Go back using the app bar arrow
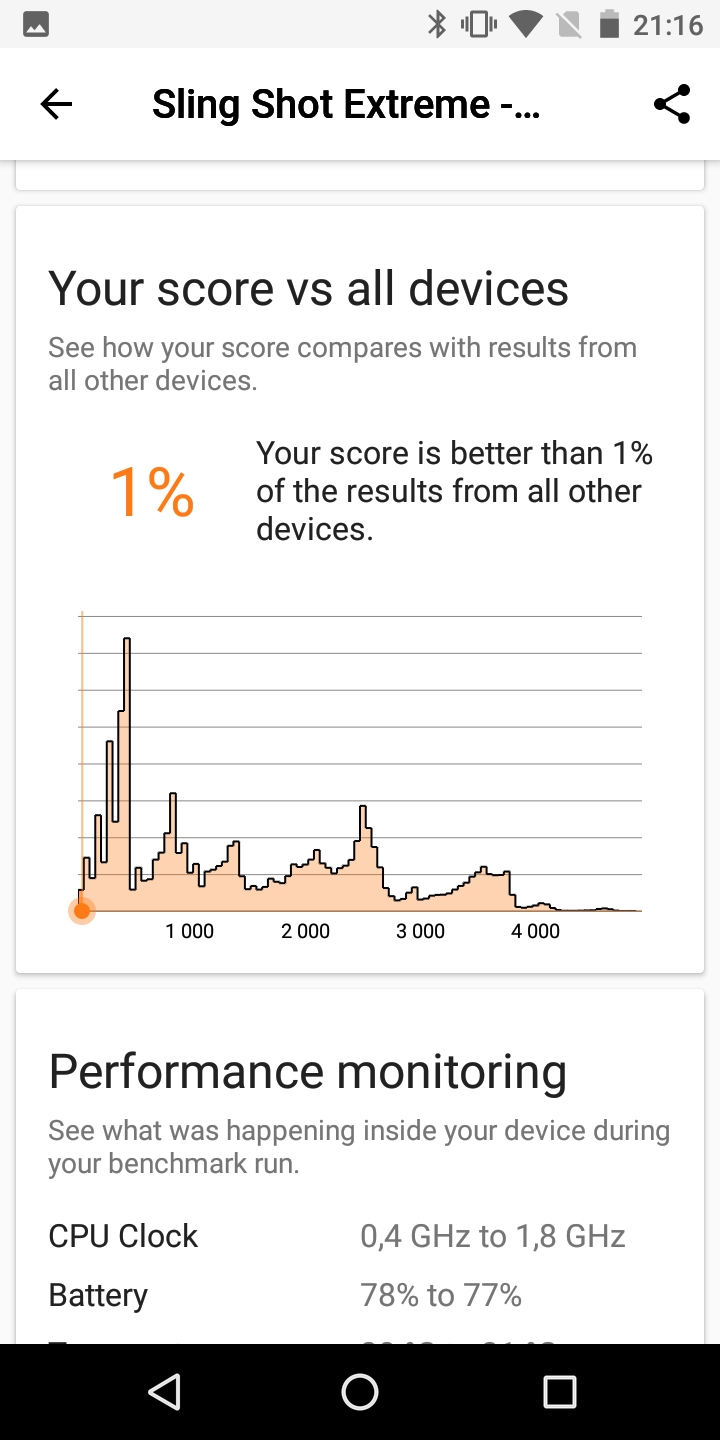Image resolution: width=720 pixels, height=1440 pixels. 56,104
